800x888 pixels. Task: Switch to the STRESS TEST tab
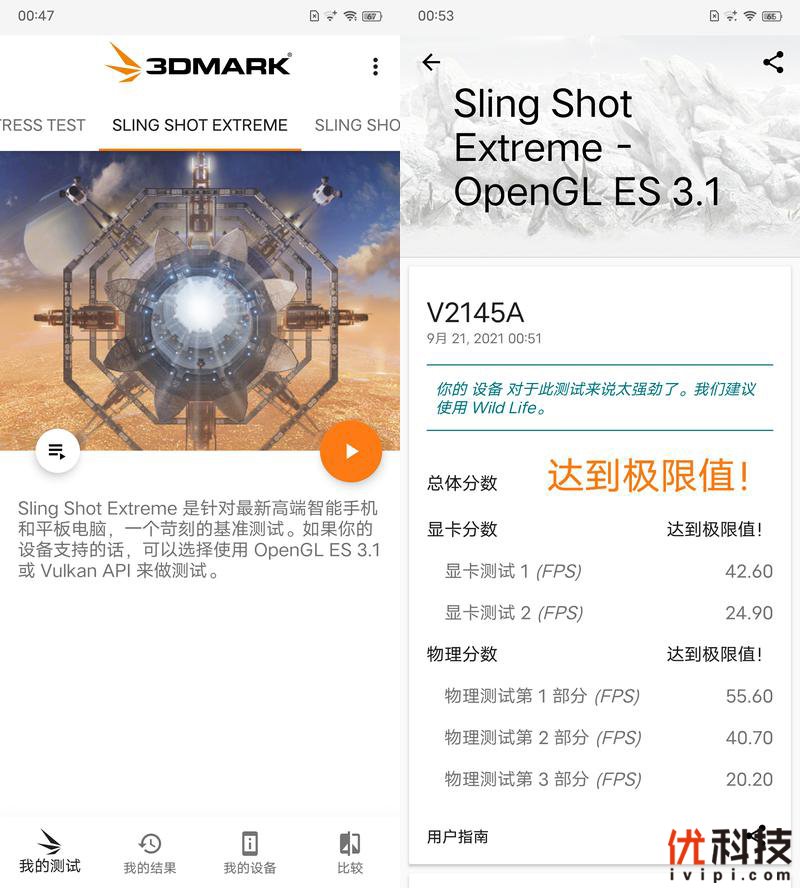[x=43, y=125]
